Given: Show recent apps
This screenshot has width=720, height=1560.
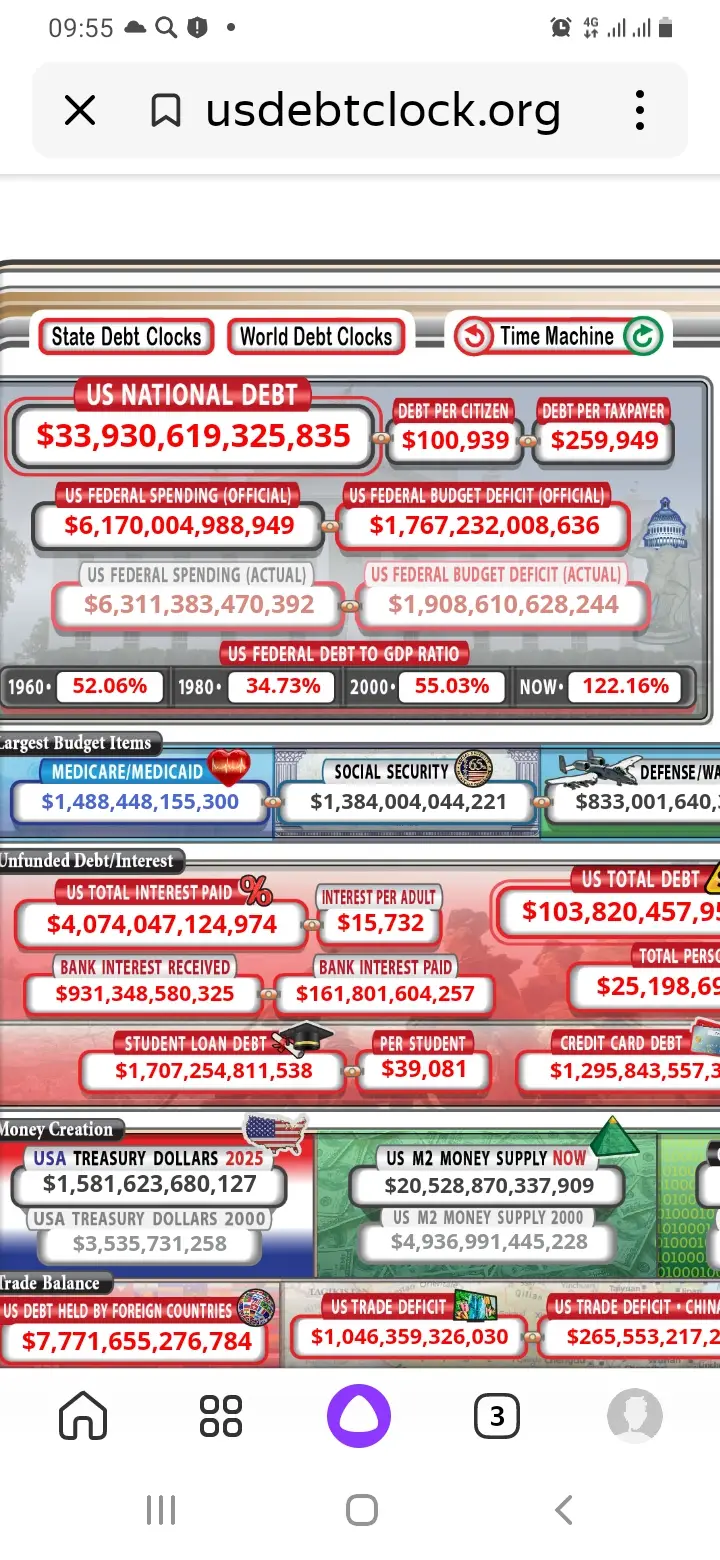Looking at the screenshot, I should [161, 1510].
